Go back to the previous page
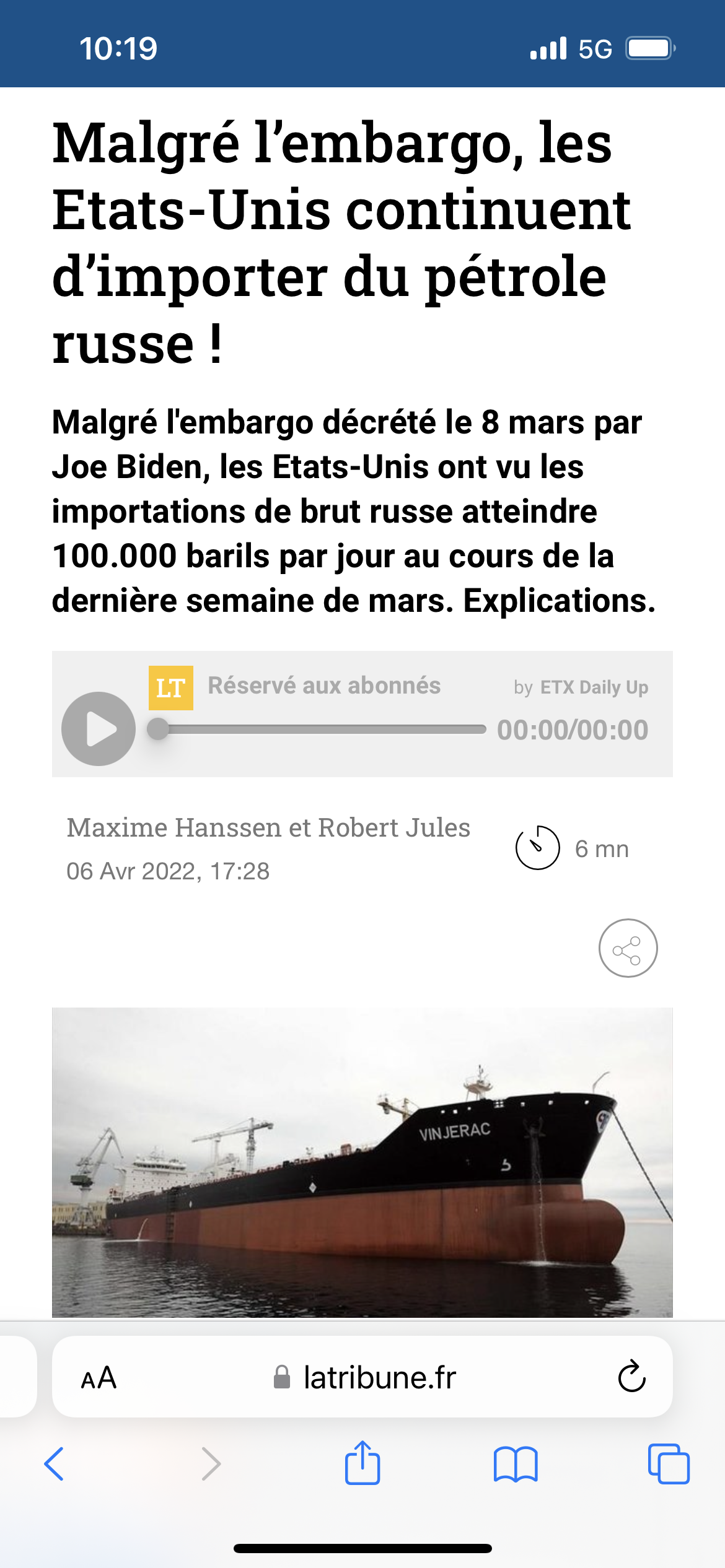This screenshot has height=1568, width=725. 55,1464
